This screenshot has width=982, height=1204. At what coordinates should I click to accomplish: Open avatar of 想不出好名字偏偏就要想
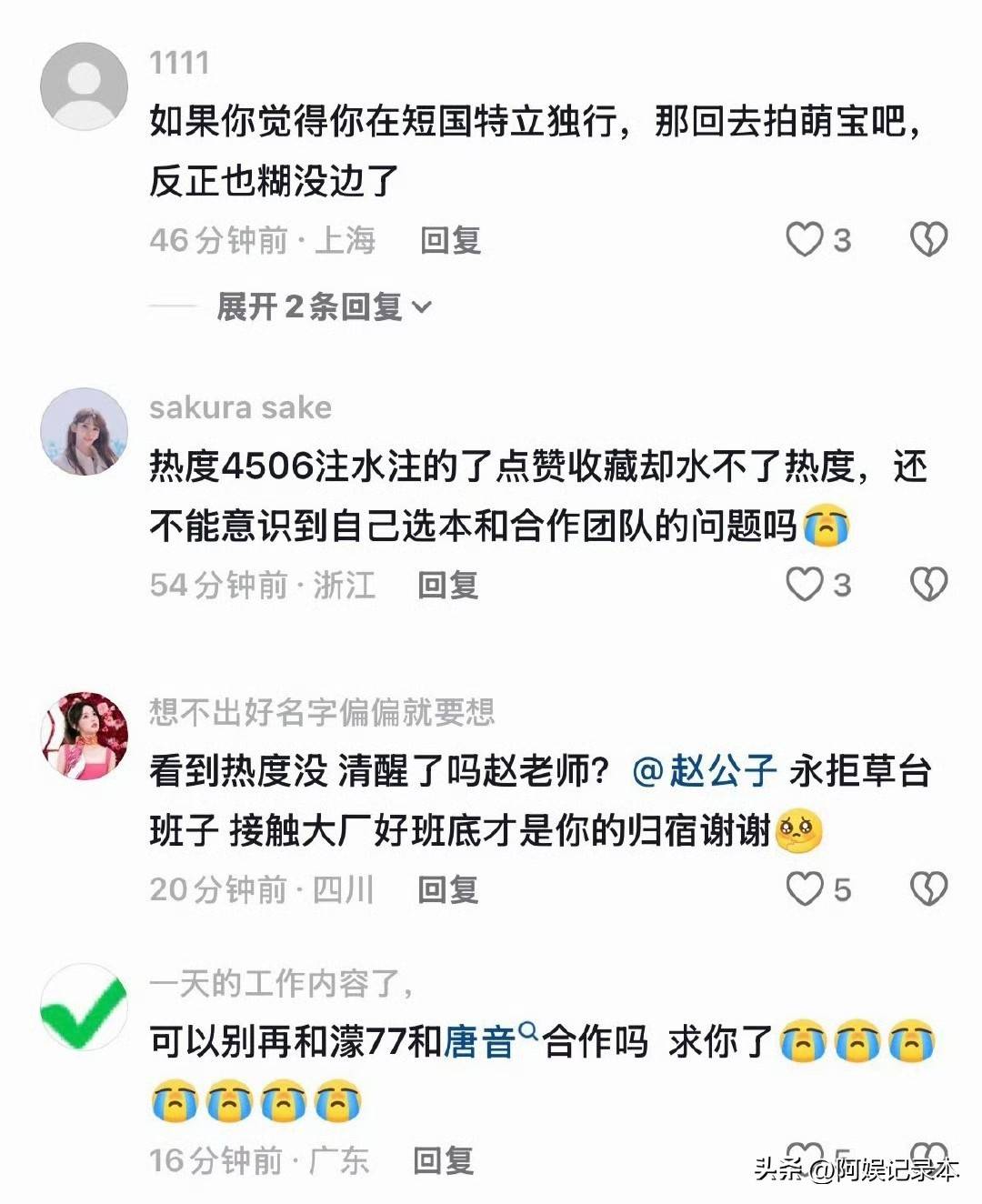(85, 736)
